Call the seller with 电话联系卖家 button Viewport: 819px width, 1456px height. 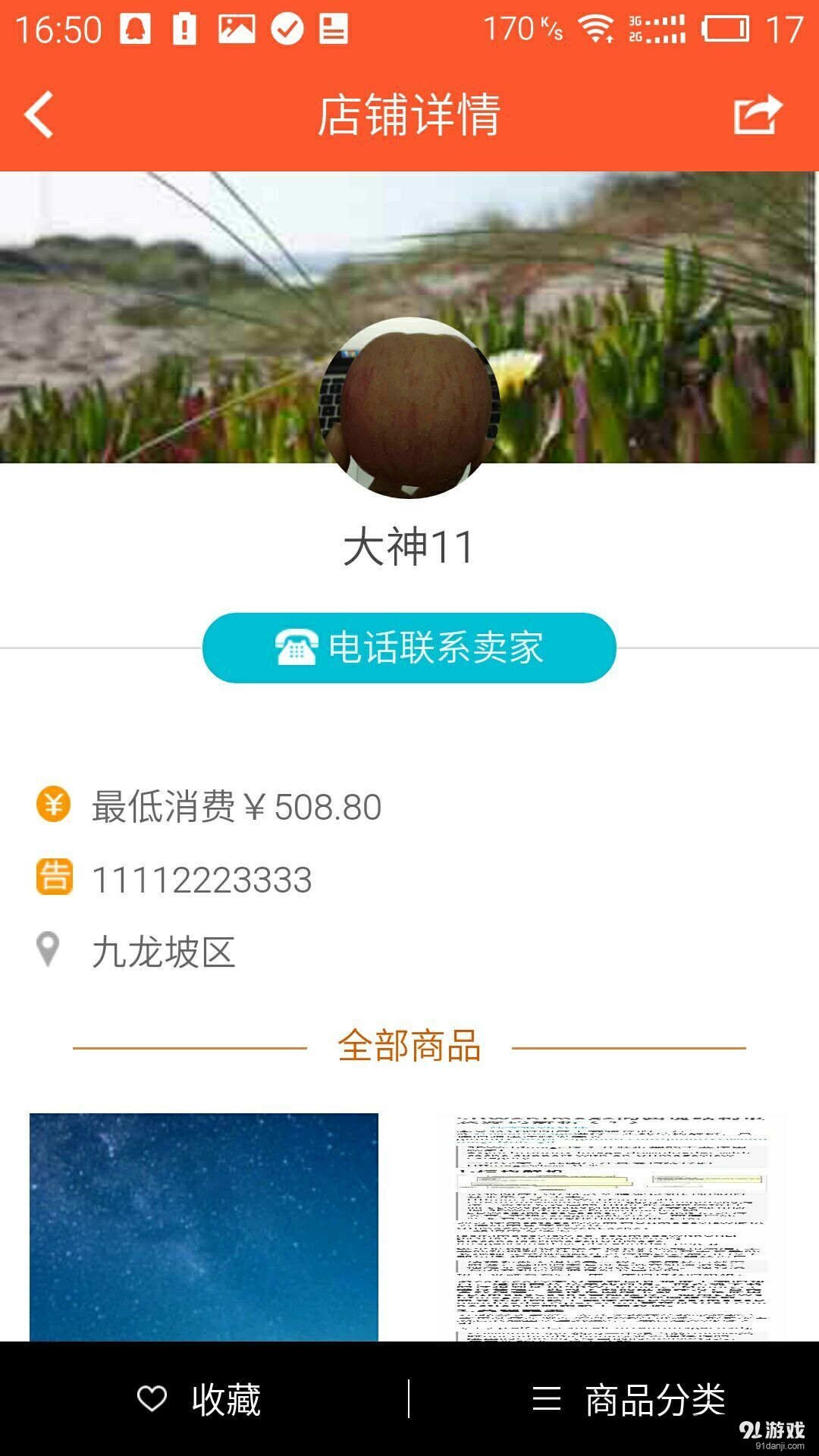pos(409,648)
